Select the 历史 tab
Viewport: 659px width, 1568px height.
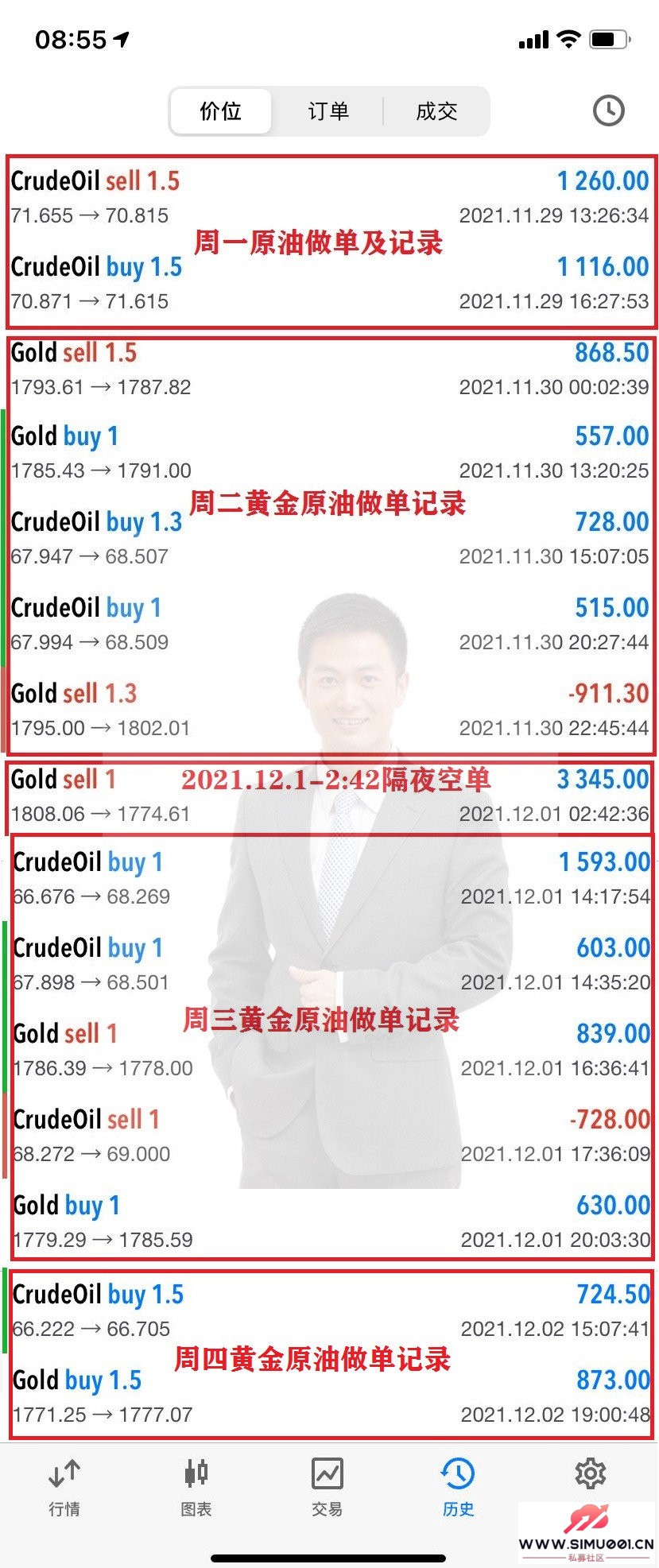tap(458, 1488)
